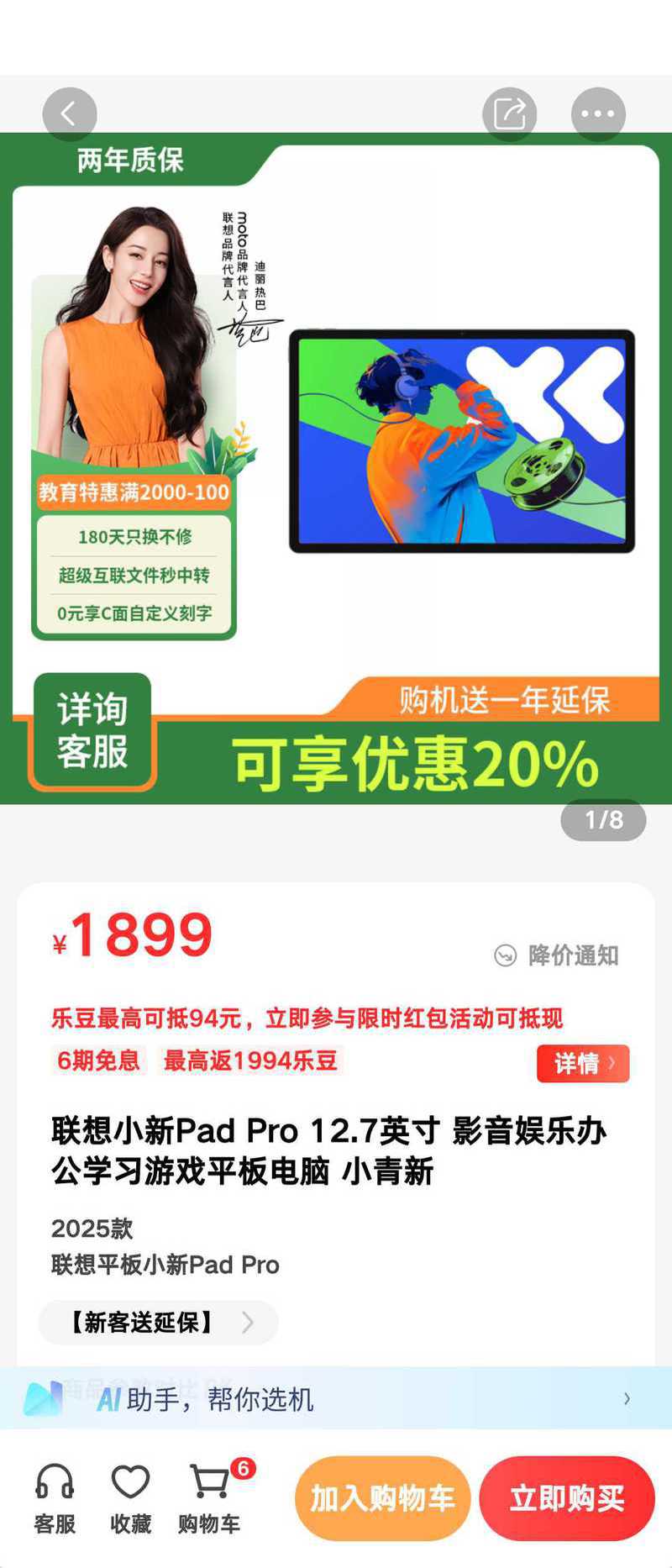Tap 立即购买 to buy now
The image size is (672, 1568).
point(567,1498)
